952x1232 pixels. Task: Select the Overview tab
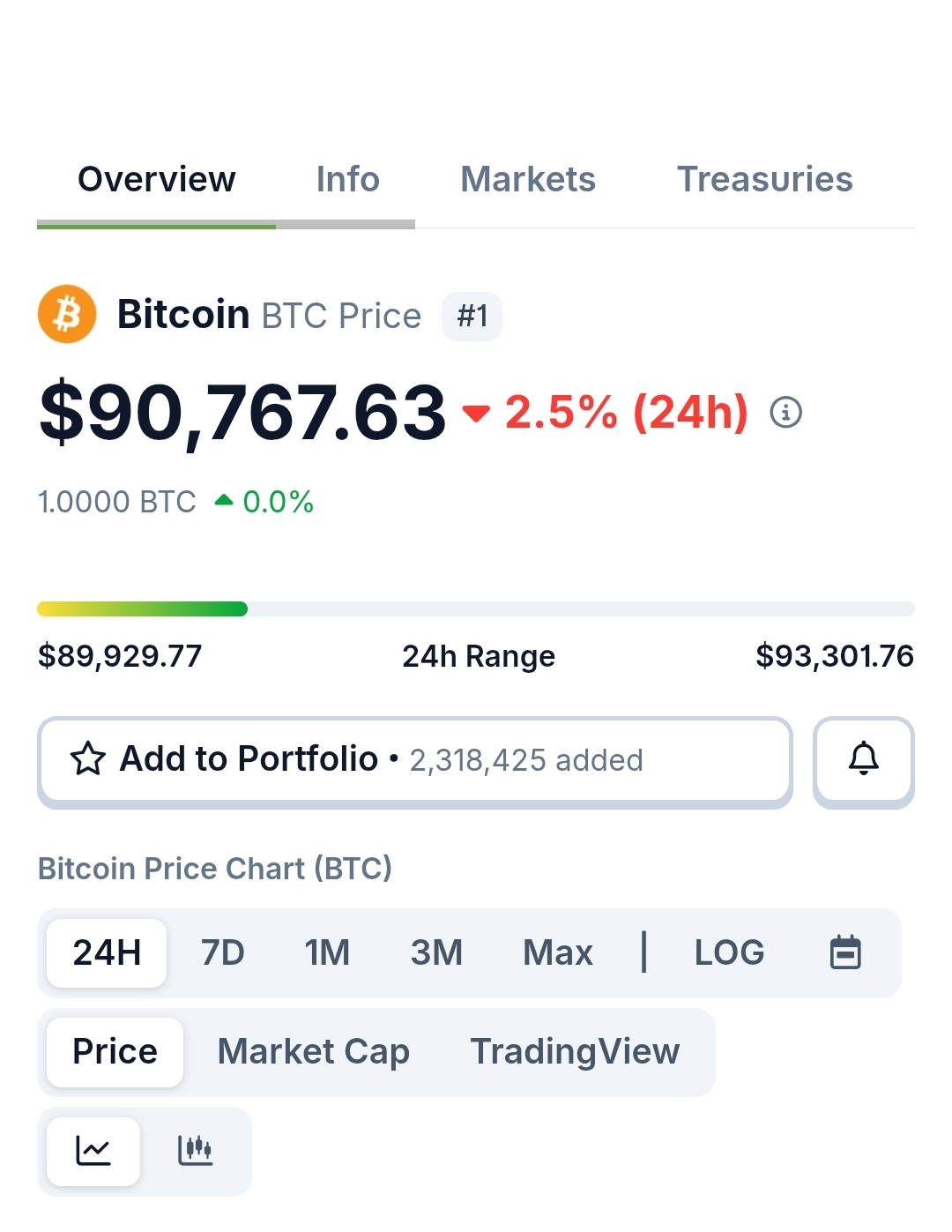click(157, 180)
